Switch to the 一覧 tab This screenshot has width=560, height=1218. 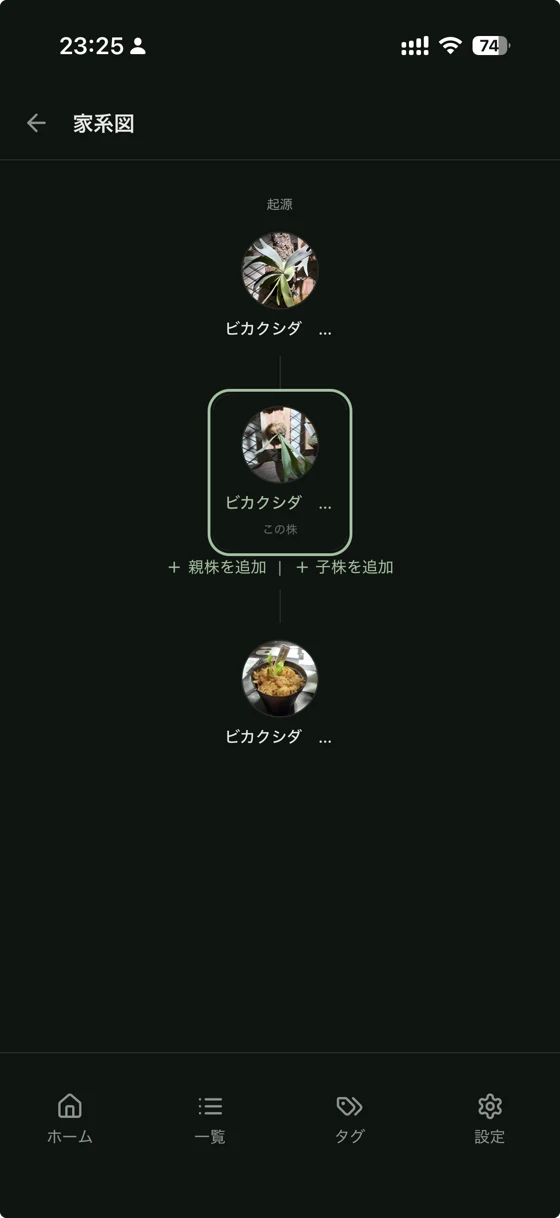pyautogui.click(x=210, y=1119)
